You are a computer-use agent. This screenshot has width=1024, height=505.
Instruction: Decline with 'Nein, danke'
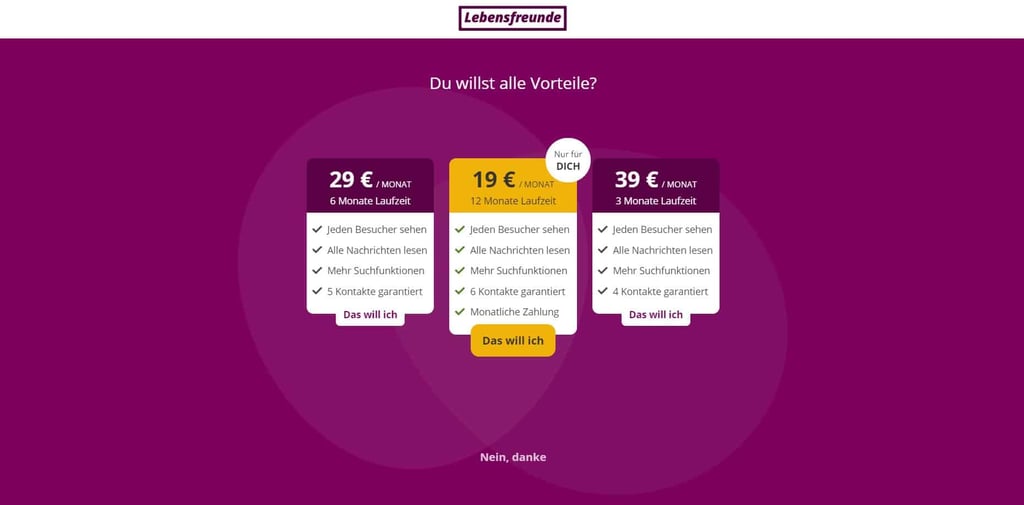tap(513, 457)
